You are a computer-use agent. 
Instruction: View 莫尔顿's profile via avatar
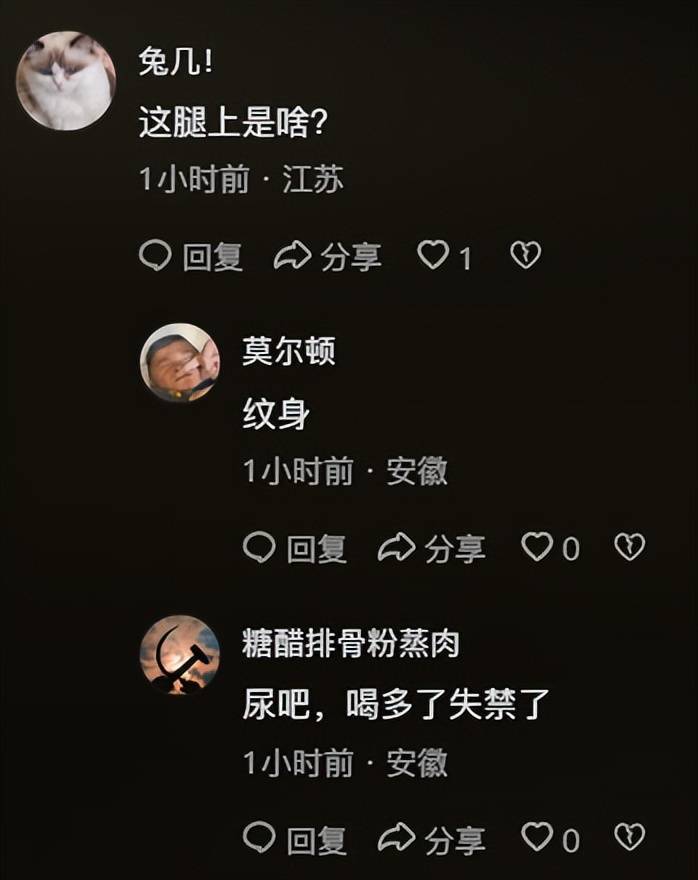180,363
